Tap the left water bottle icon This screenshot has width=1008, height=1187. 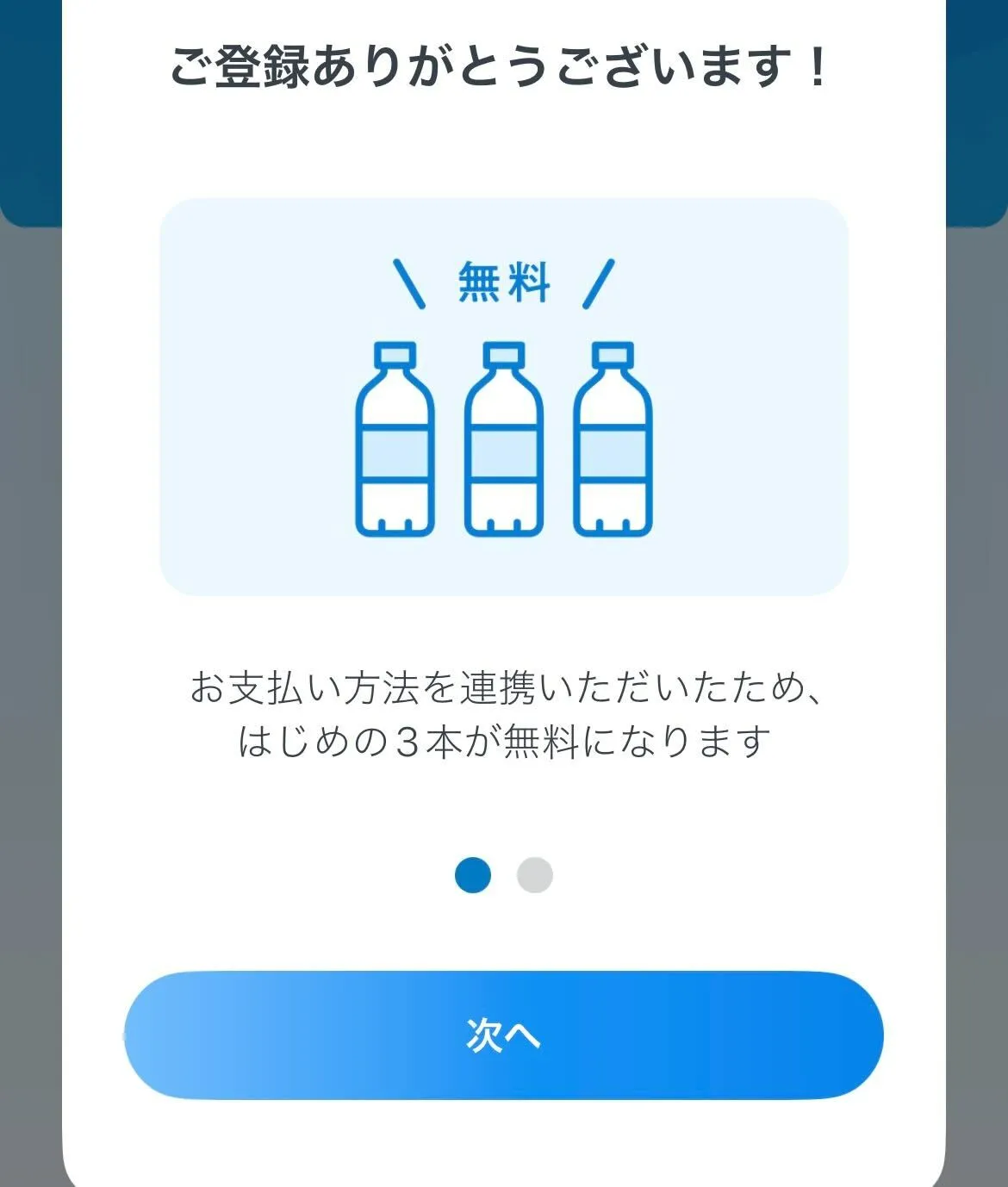(x=396, y=439)
